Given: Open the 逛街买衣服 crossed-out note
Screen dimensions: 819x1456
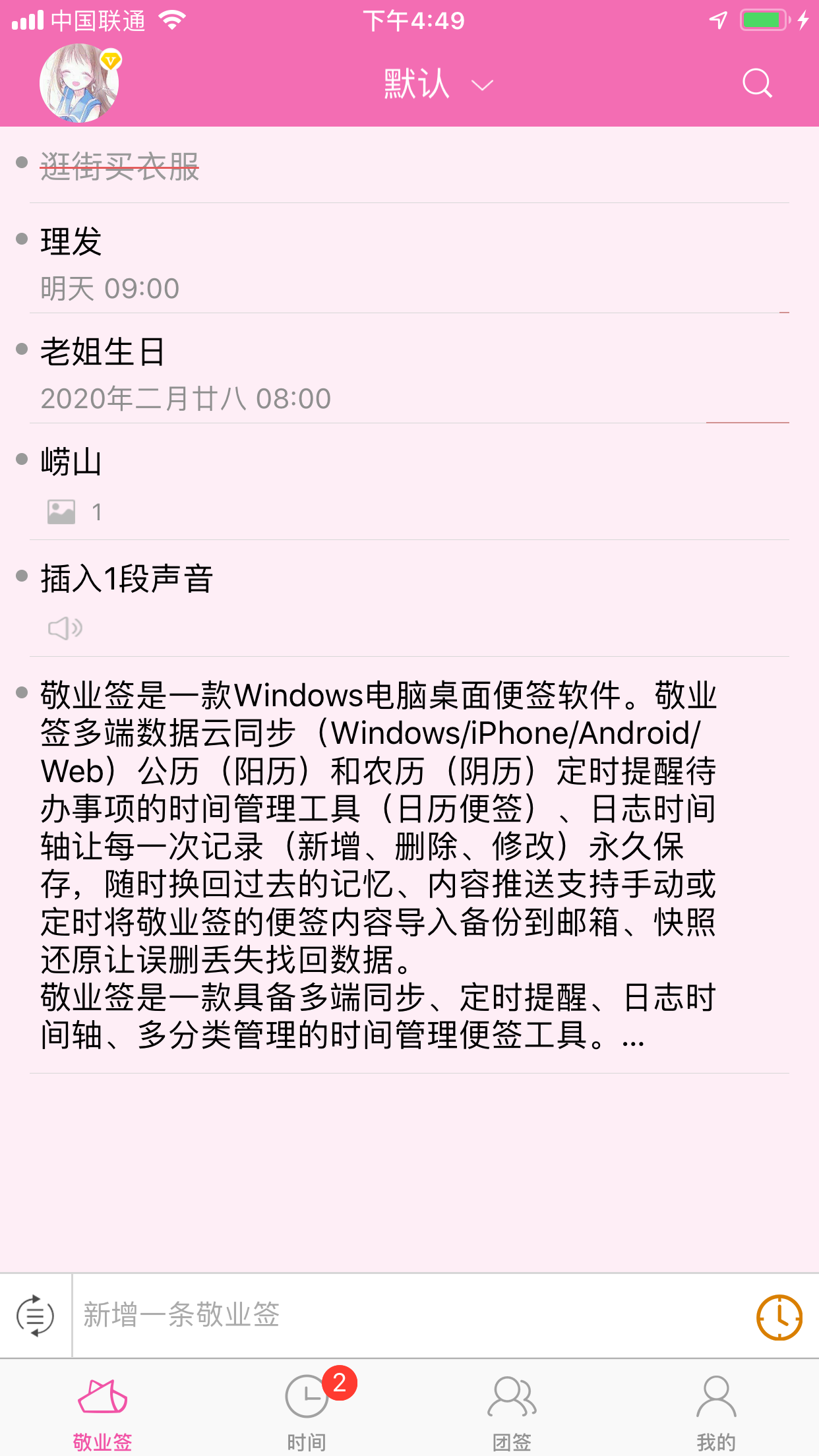Looking at the screenshot, I should (x=409, y=166).
